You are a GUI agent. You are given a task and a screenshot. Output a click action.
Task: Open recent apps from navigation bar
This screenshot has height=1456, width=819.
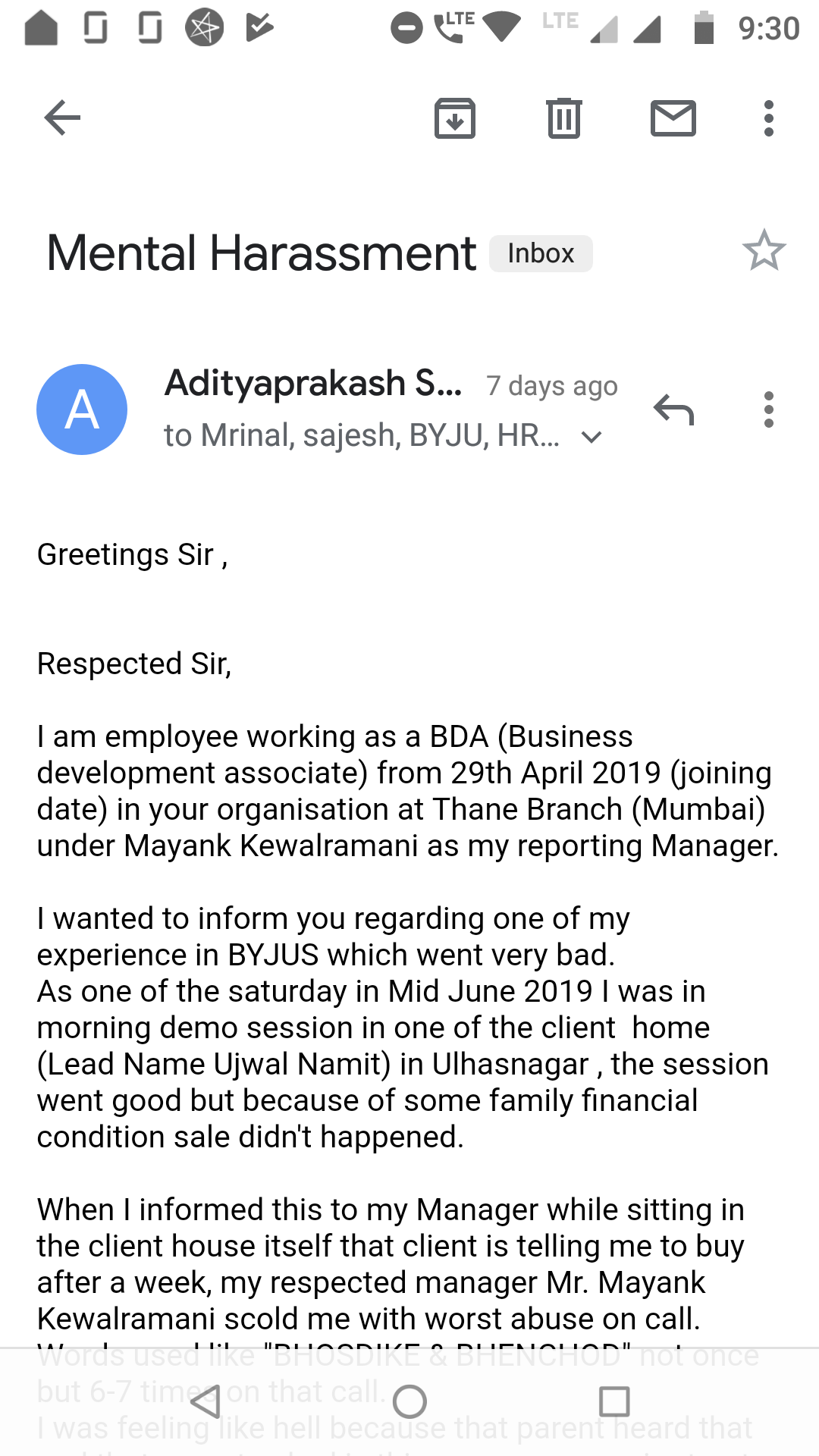(614, 1401)
